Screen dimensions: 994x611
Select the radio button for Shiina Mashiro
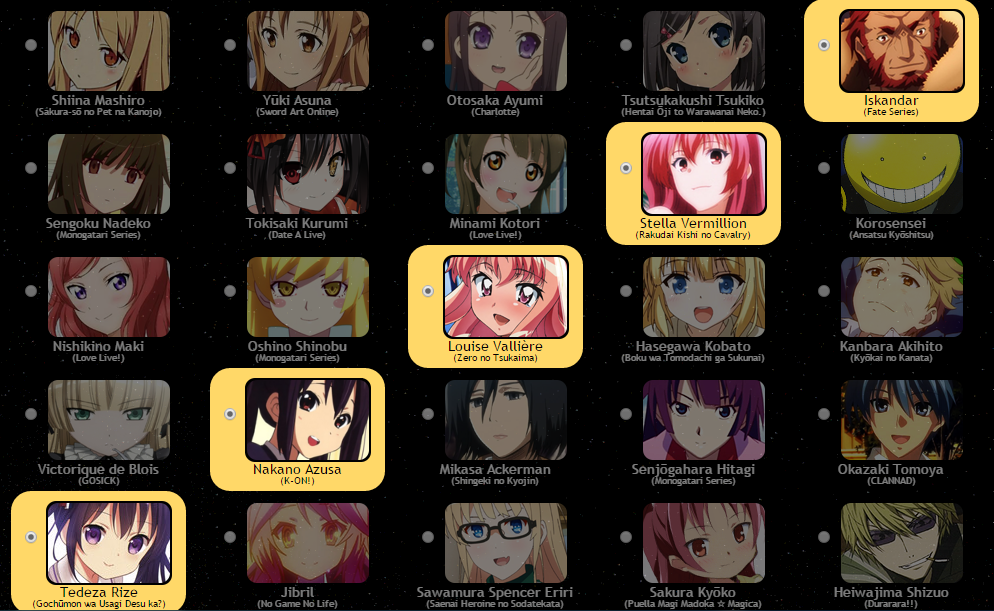point(31,46)
